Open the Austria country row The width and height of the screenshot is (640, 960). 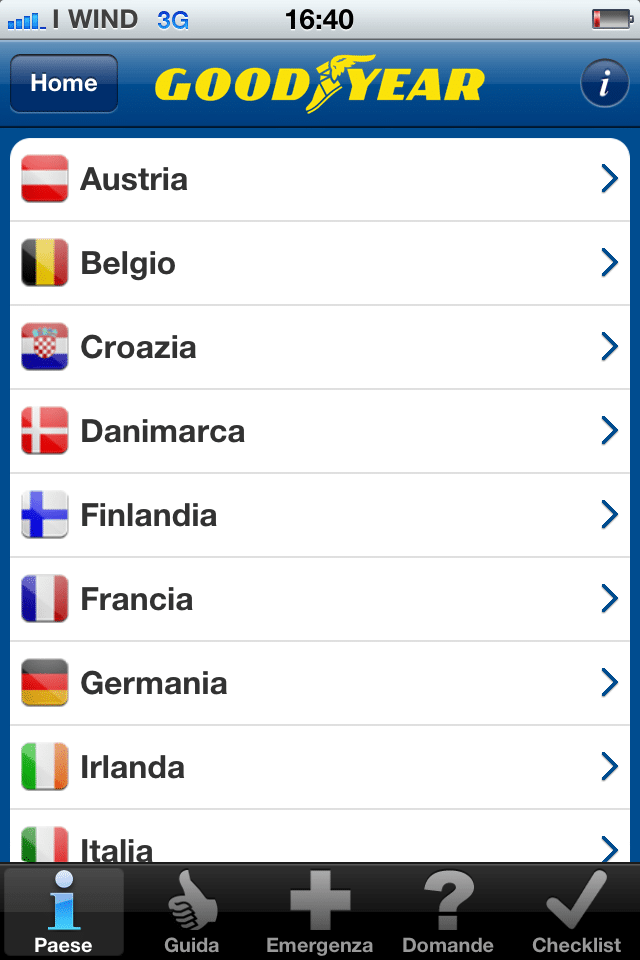click(320, 180)
